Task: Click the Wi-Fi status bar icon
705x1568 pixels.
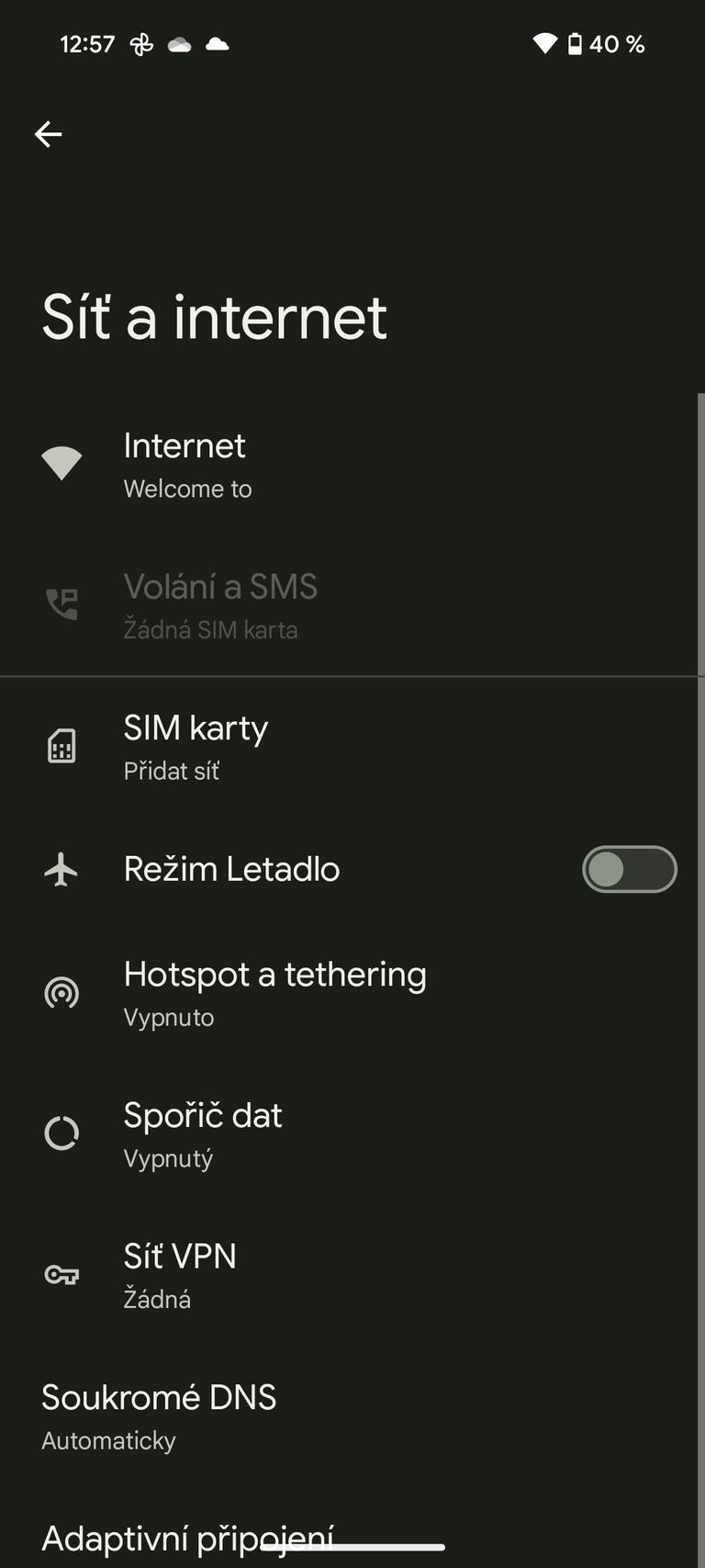Action: pyautogui.click(x=545, y=43)
